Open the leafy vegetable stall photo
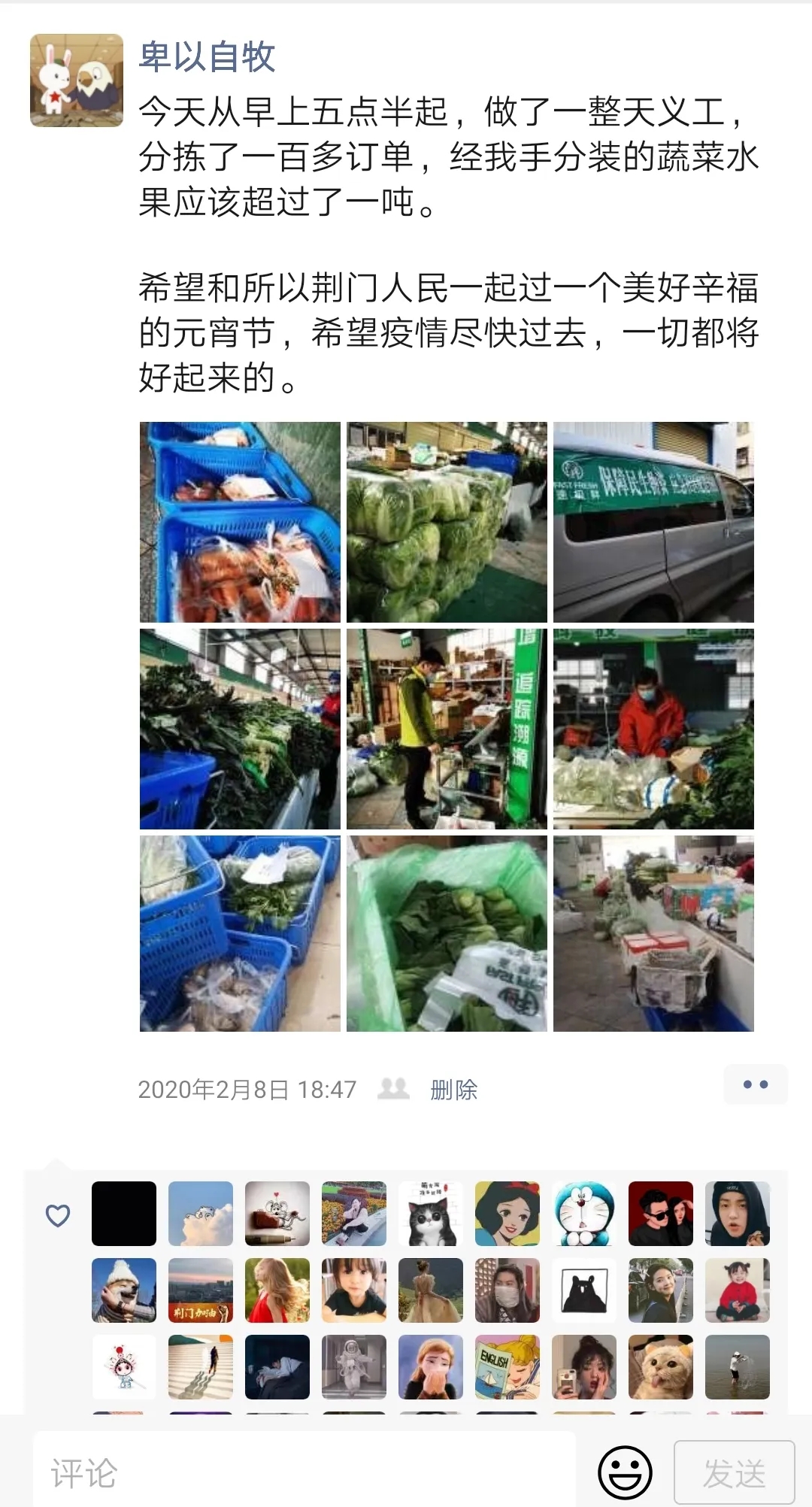The height and width of the screenshot is (1507, 812). click(240, 729)
